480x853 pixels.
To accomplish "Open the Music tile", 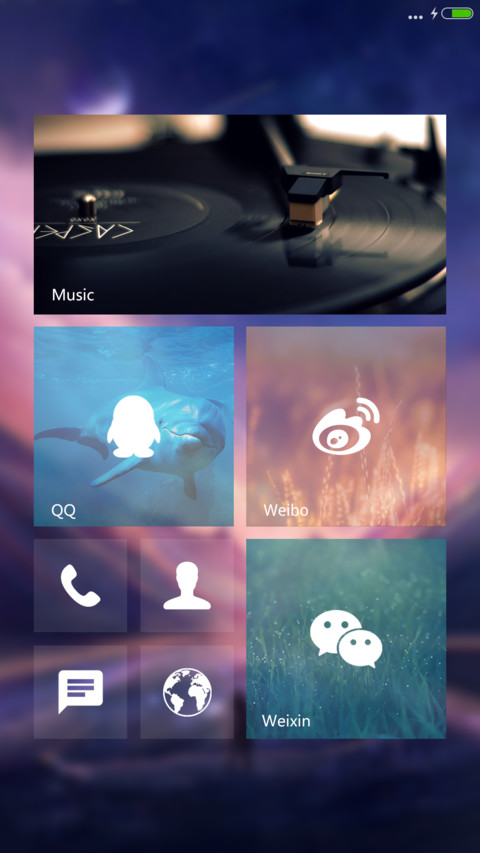I will 239,214.
